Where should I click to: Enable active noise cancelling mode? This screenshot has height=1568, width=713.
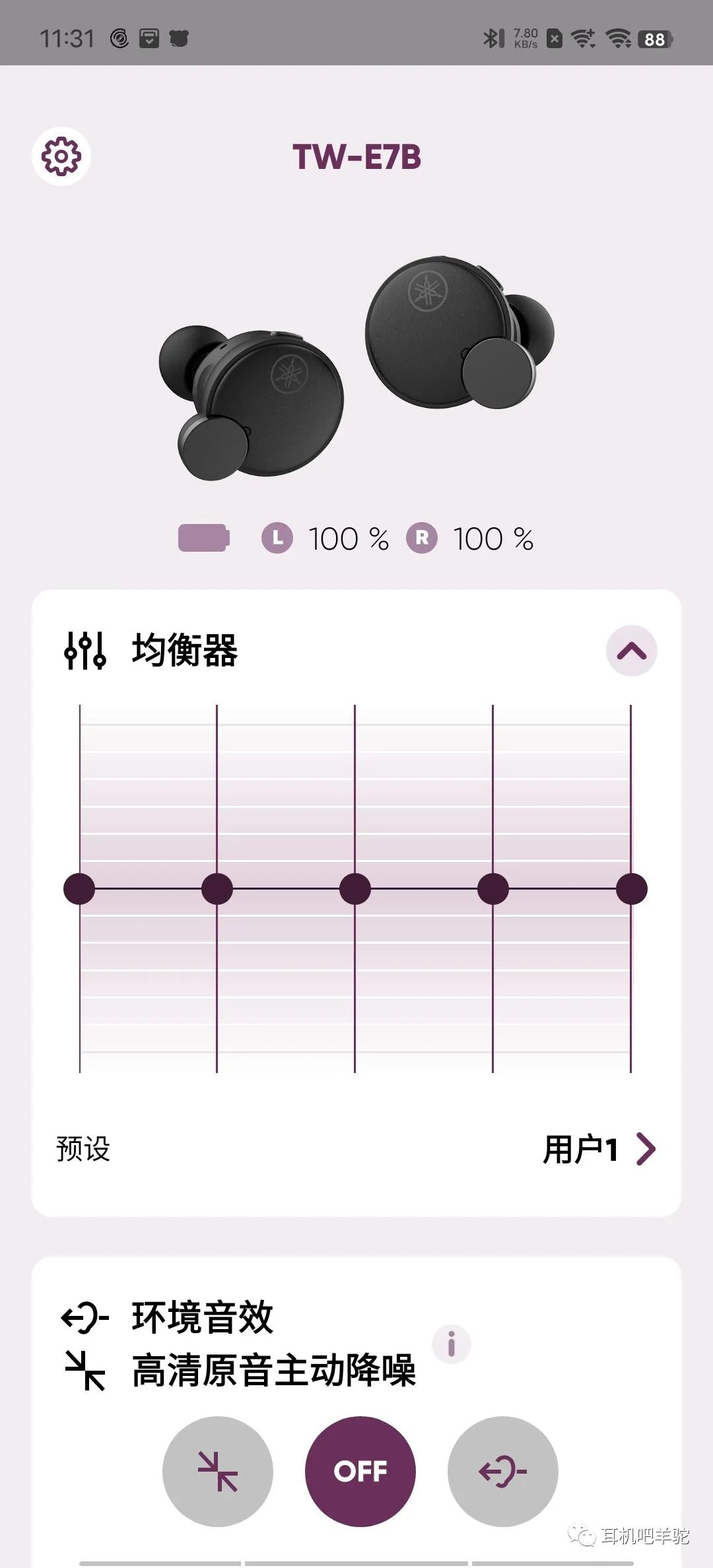pos(217,1471)
